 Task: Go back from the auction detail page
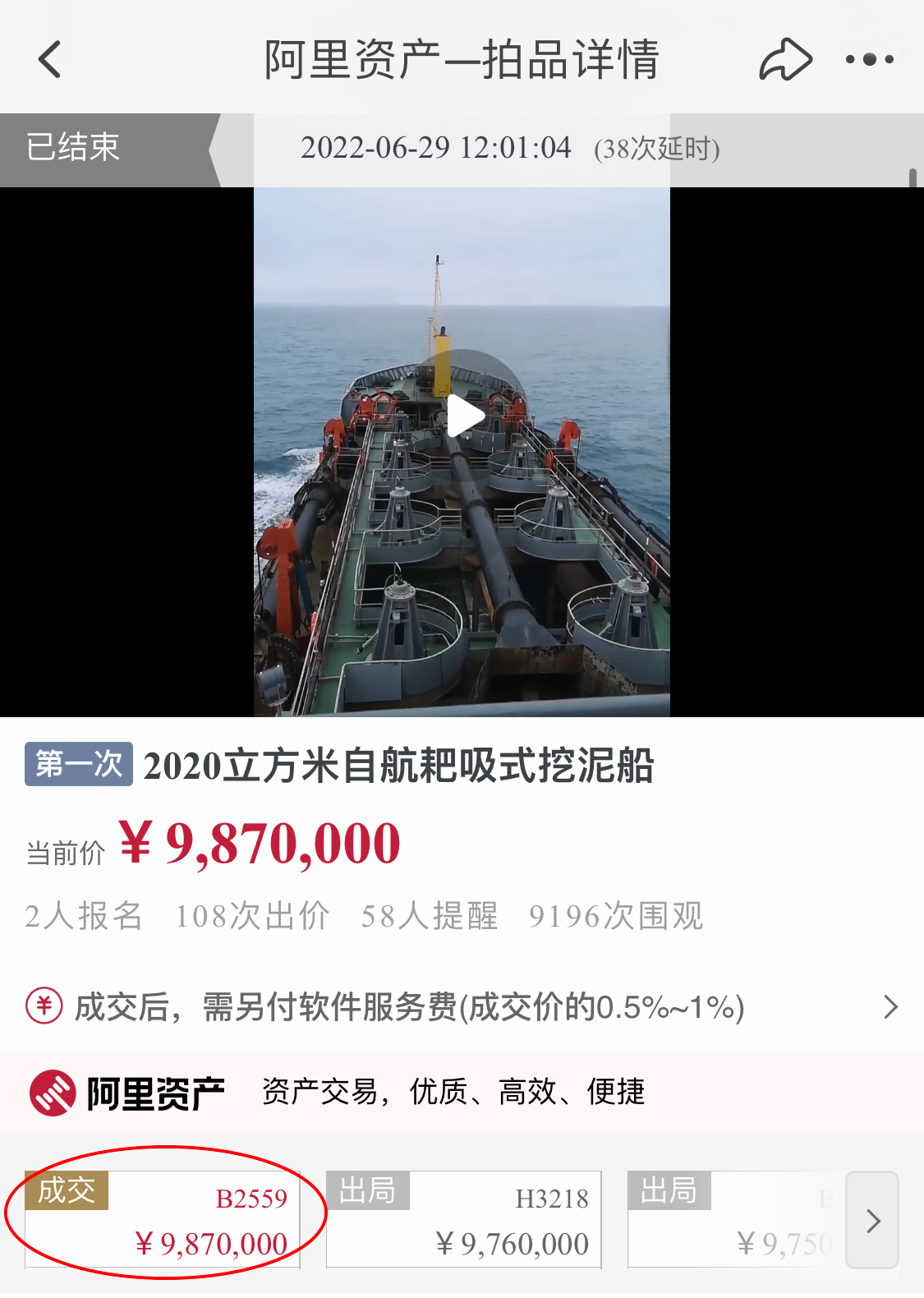click(x=50, y=60)
